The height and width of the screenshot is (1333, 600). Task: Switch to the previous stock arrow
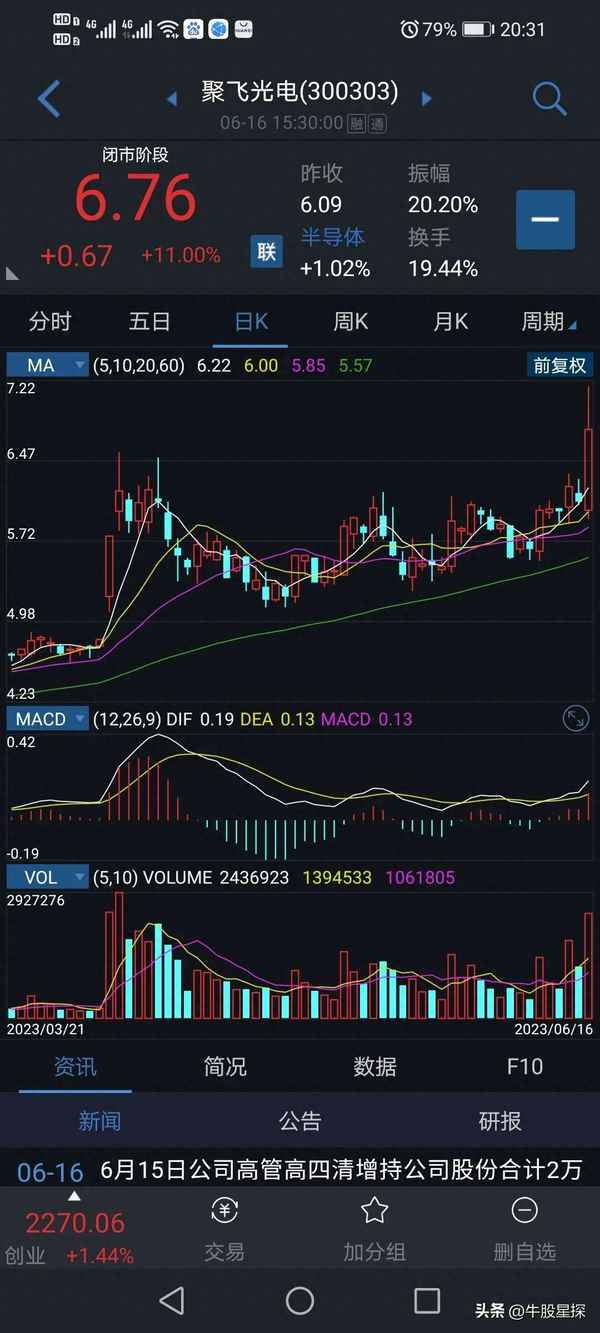pyautogui.click(x=172, y=98)
